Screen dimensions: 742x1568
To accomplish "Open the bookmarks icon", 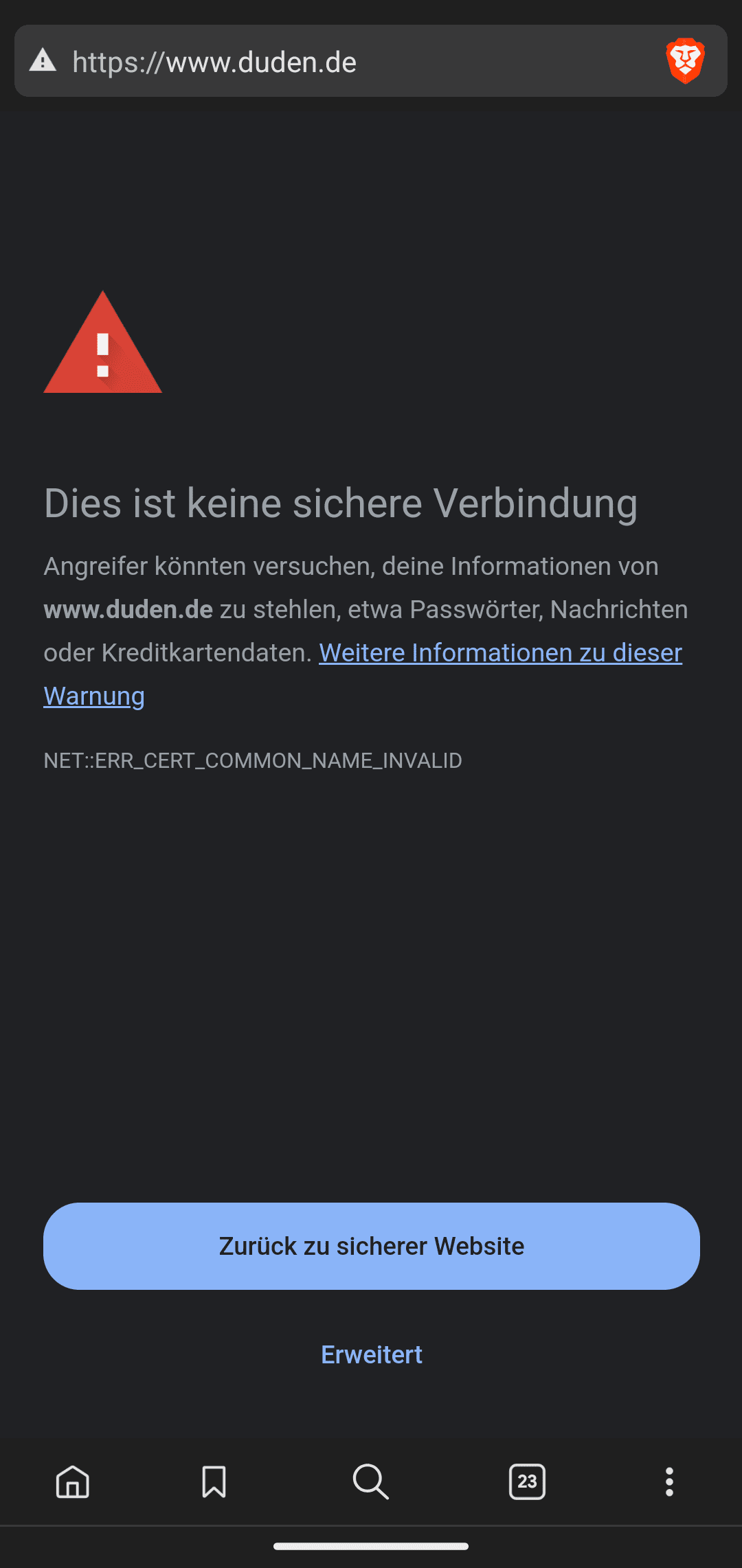I will [214, 1481].
